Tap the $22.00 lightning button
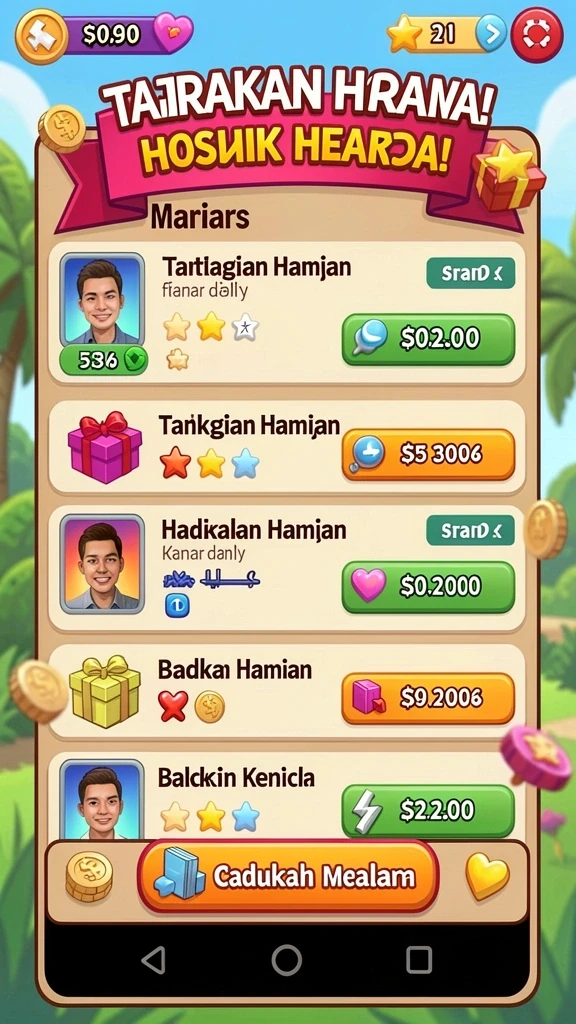 tap(428, 810)
